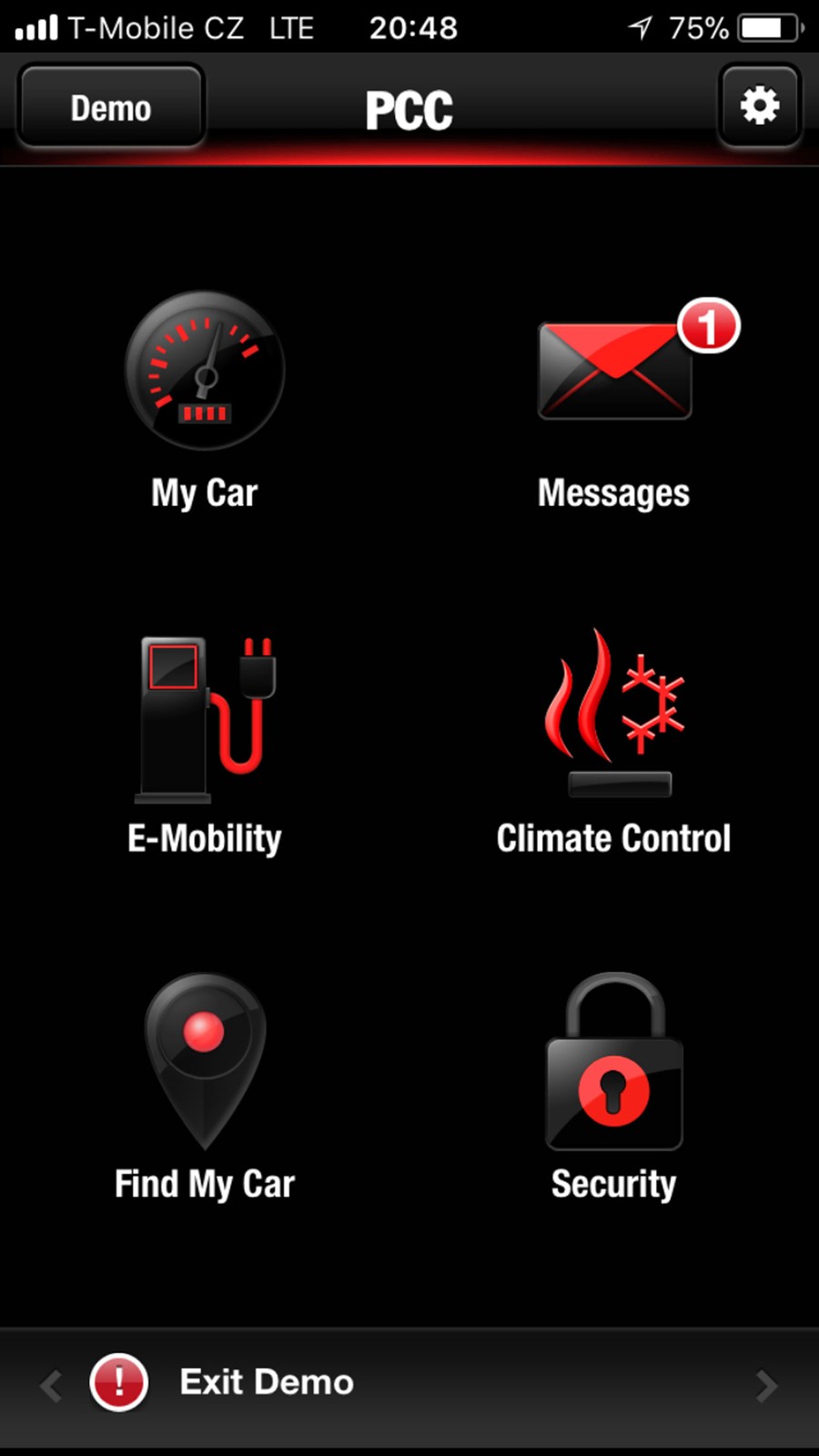Select Exit Demo at the bottom
Screen dimensions: 819x1456
click(x=266, y=1381)
